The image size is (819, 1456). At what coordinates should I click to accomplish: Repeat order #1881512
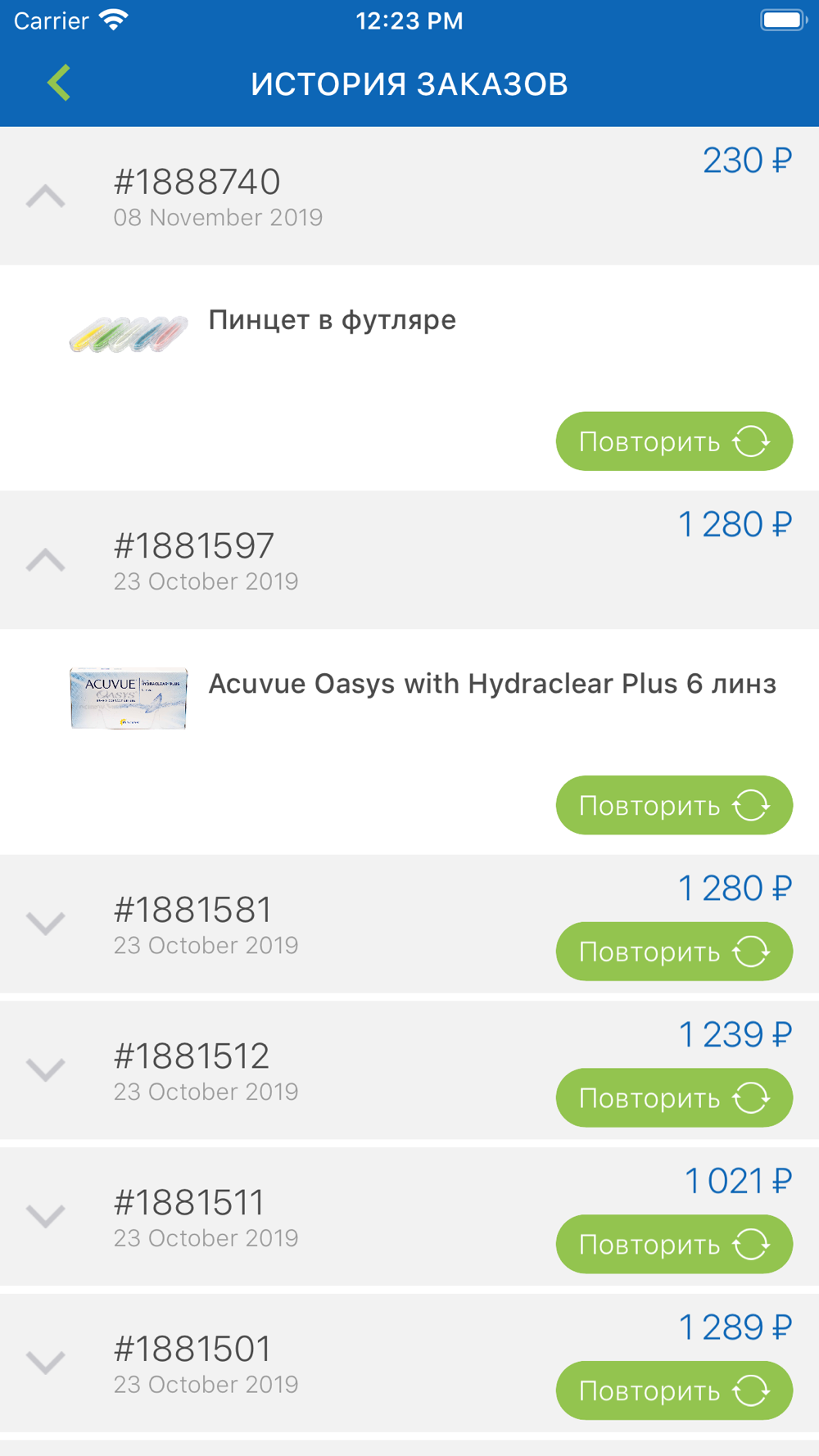pos(674,1097)
